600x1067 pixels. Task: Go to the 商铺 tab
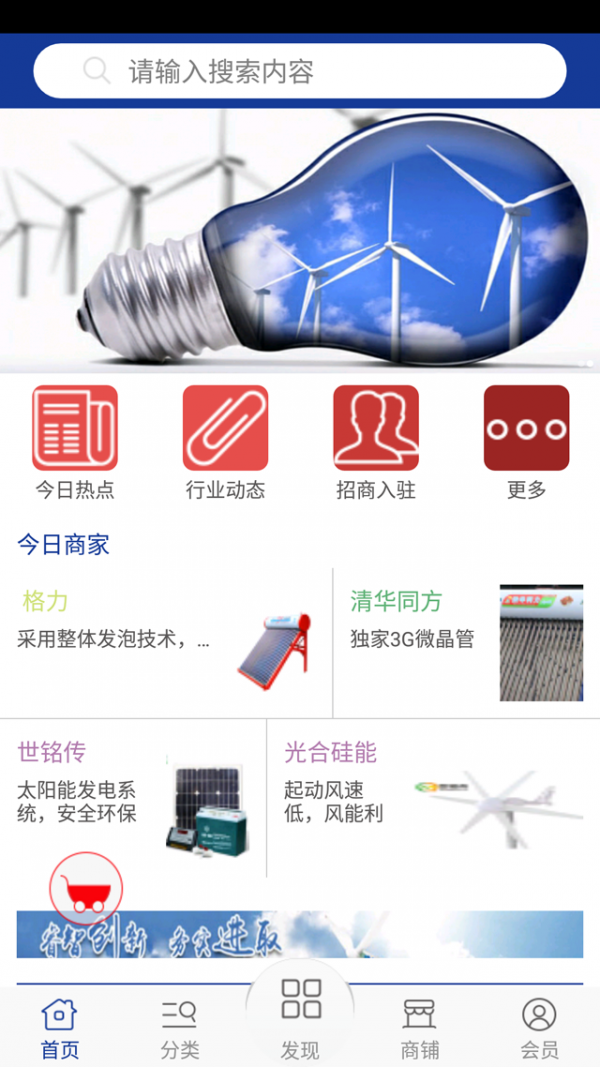[420, 1027]
